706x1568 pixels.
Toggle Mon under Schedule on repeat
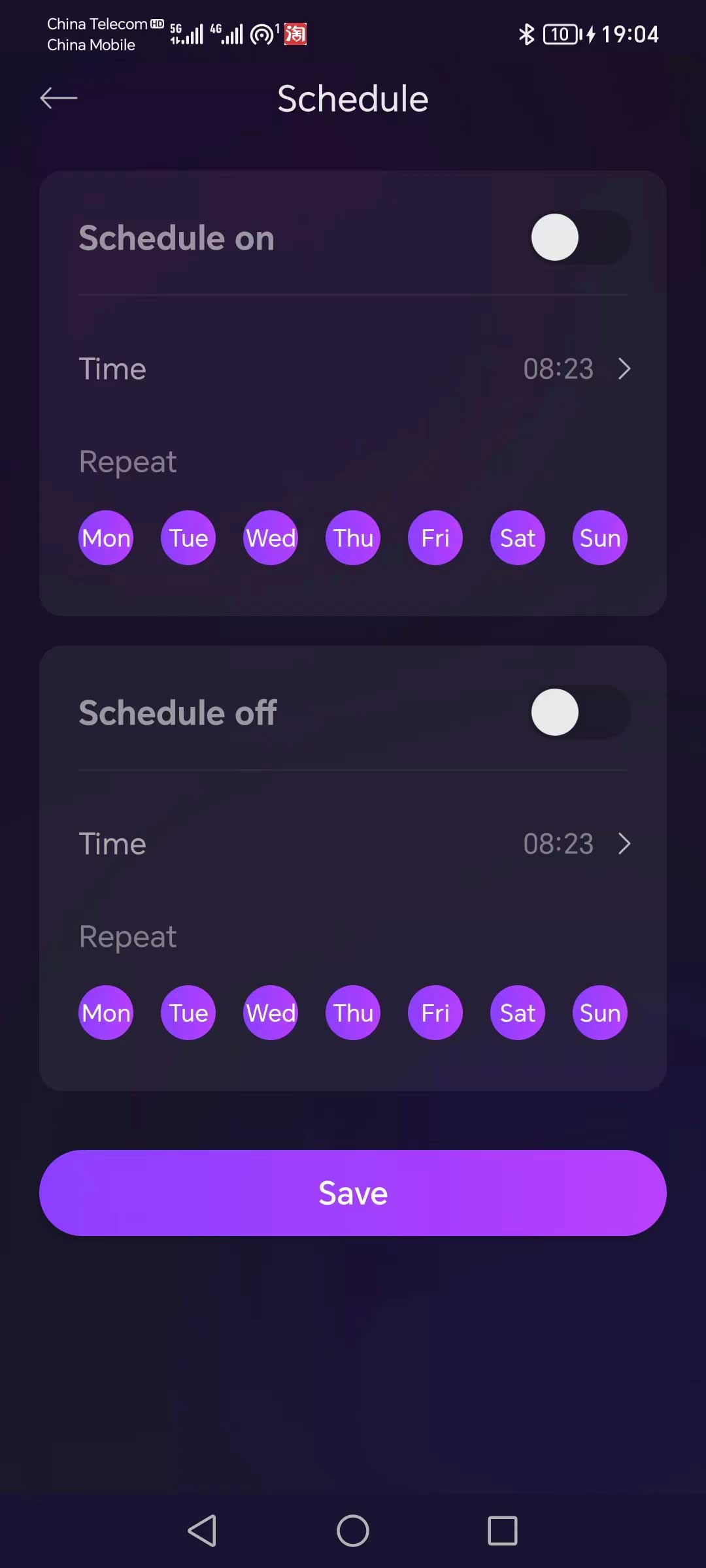point(106,538)
